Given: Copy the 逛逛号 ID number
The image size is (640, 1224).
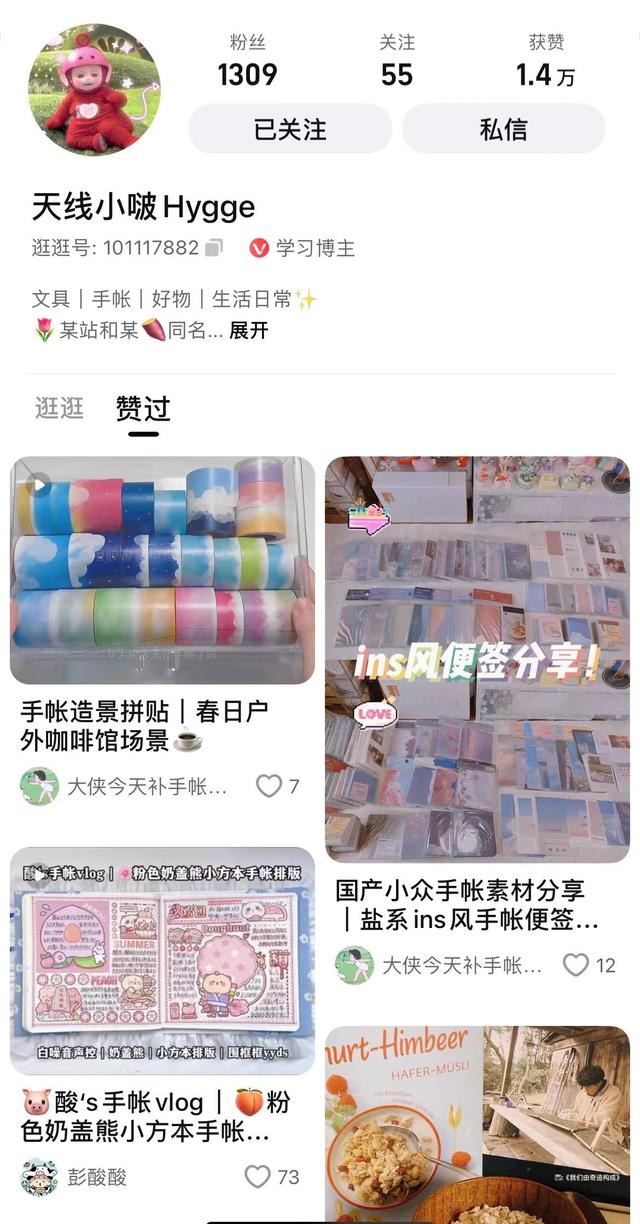Looking at the screenshot, I should pyautogui.click(x=214, y=248).
